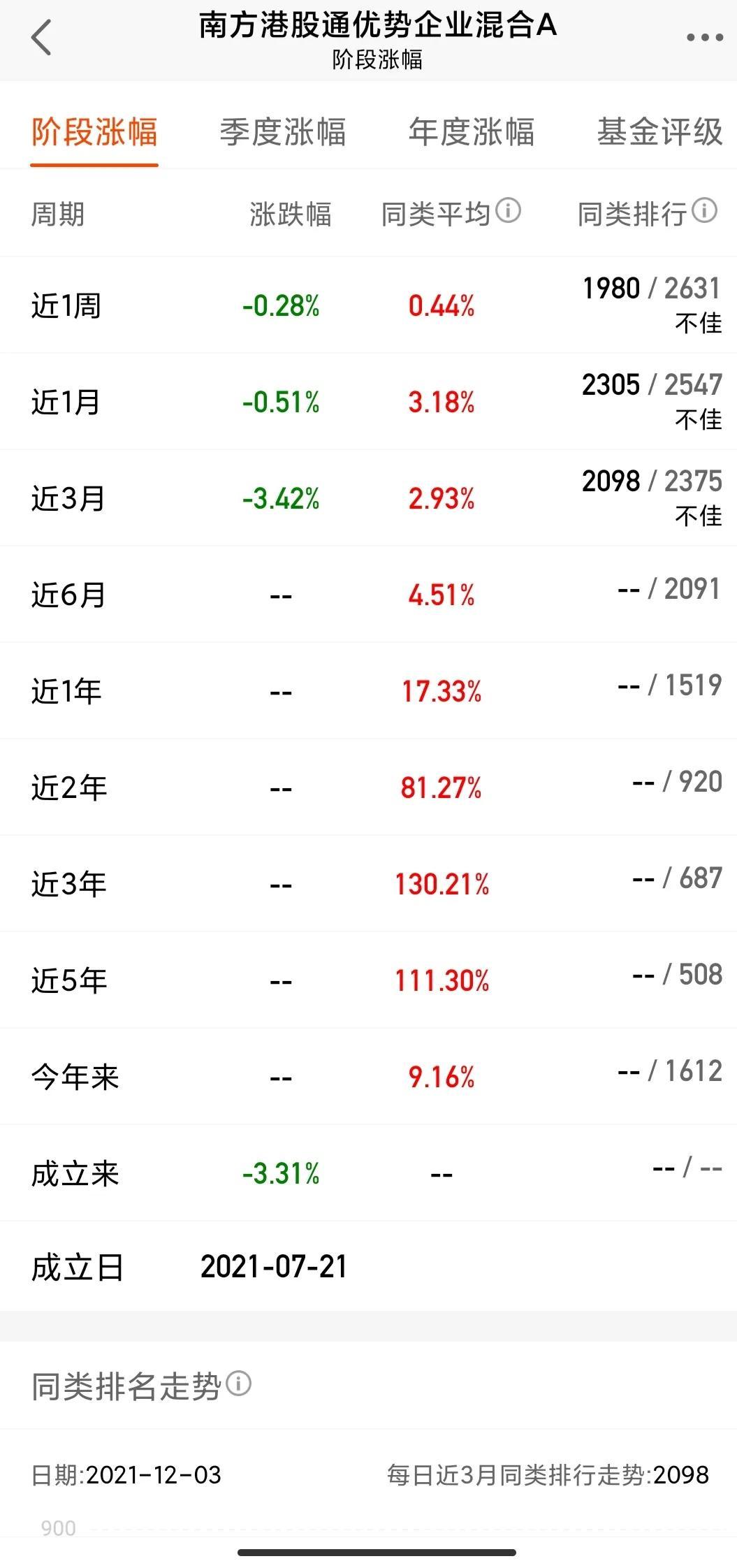737x1568 pixels.
Task: Switch to the 年度涨幅 tab
Action: coord(472,132)
